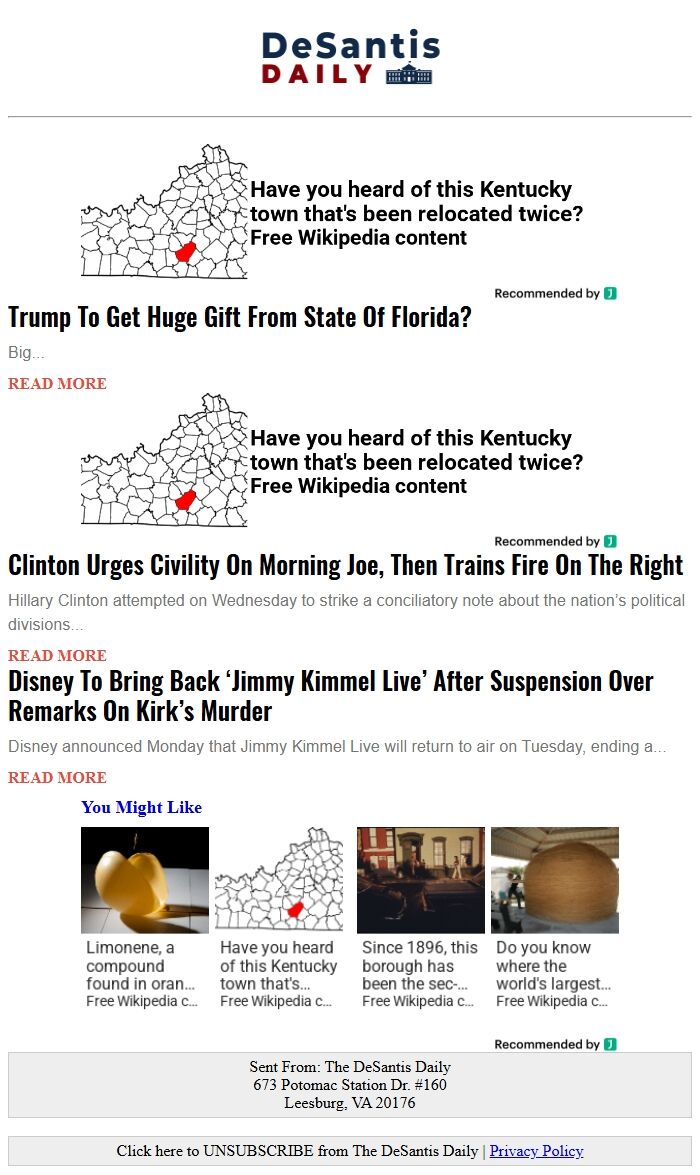Open the world's largest recommended card
The height and width of the screenshot is (1175, 700).
point(554,918)
